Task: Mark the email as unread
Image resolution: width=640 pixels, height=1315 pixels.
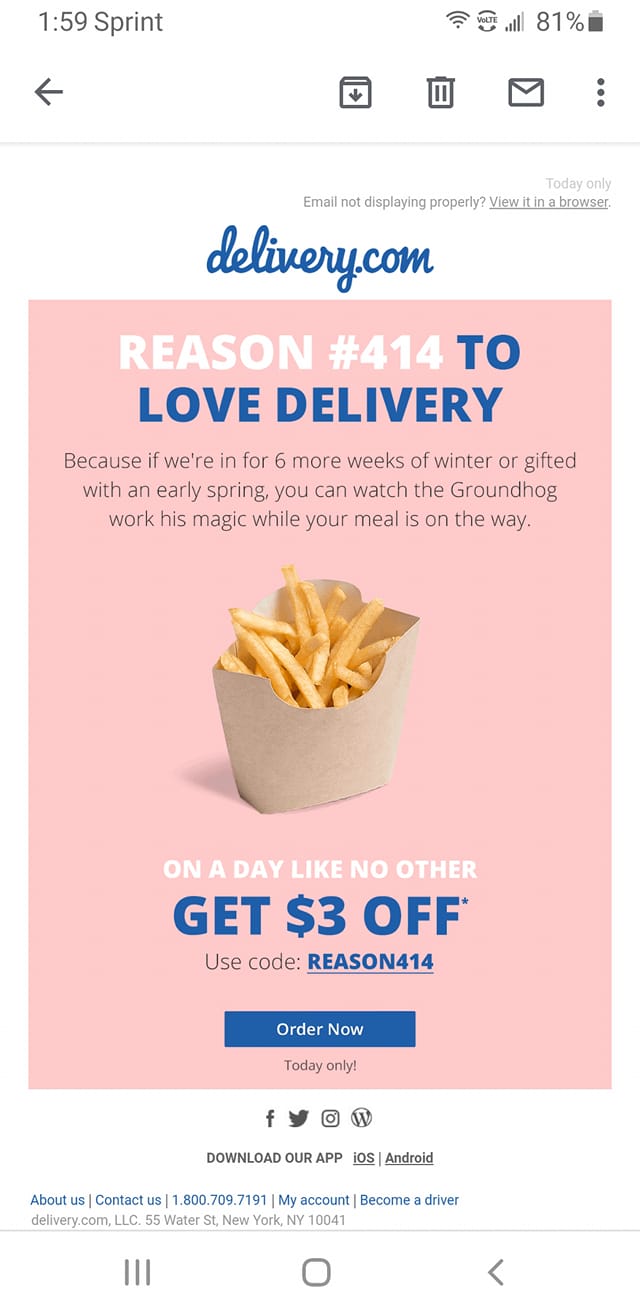Action: [526, 93]
